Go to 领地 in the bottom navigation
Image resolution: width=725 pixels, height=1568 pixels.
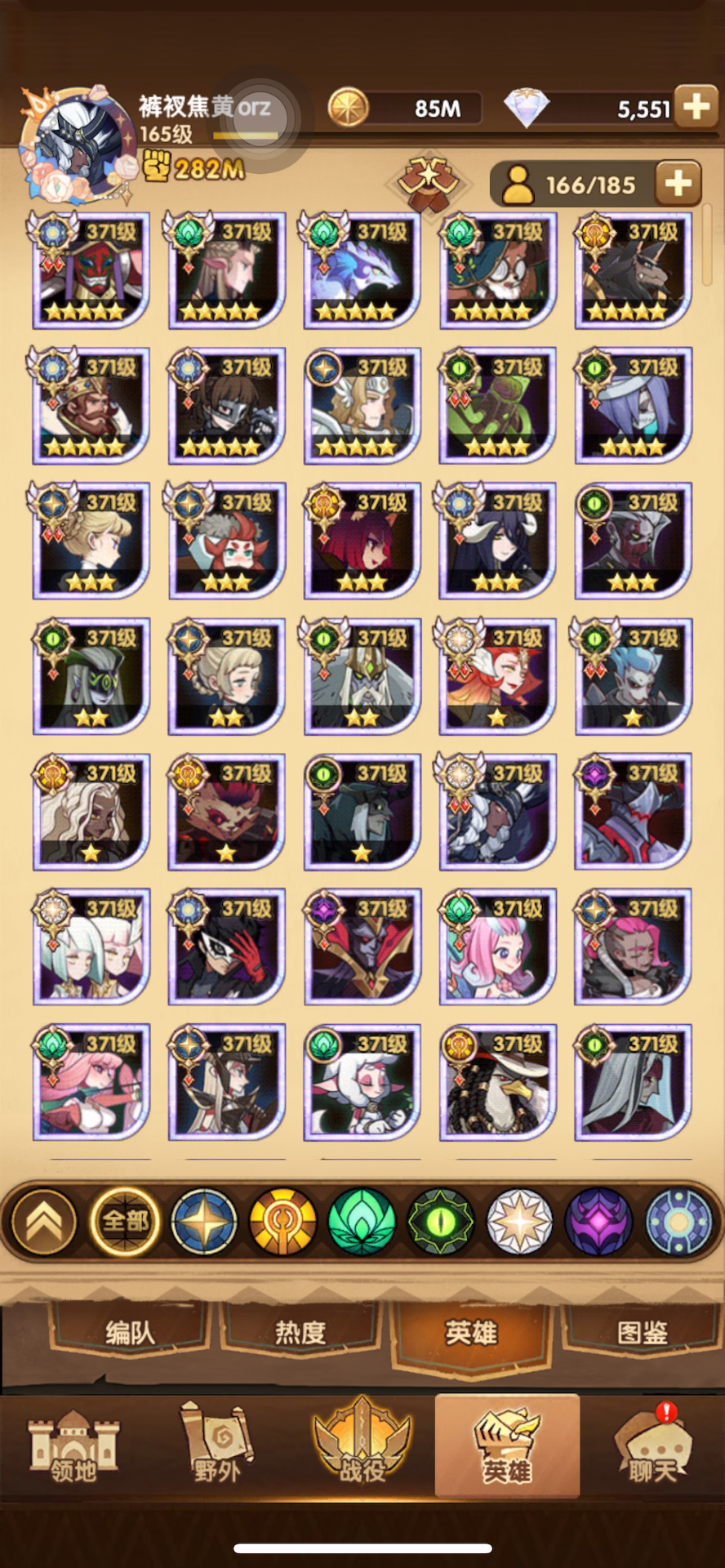coord(73,1447)
